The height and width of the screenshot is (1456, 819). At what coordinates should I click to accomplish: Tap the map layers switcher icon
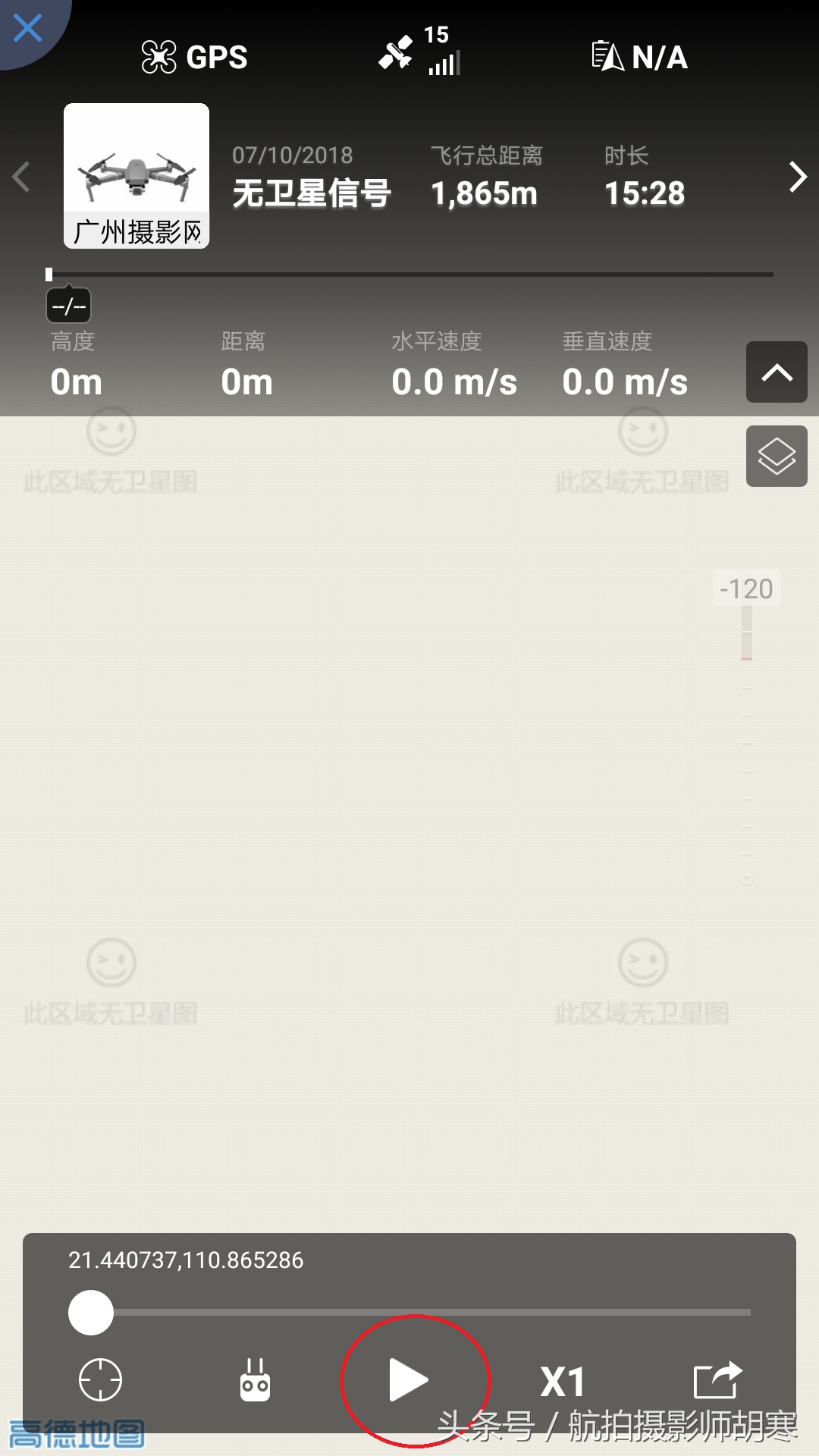[776, 456]
